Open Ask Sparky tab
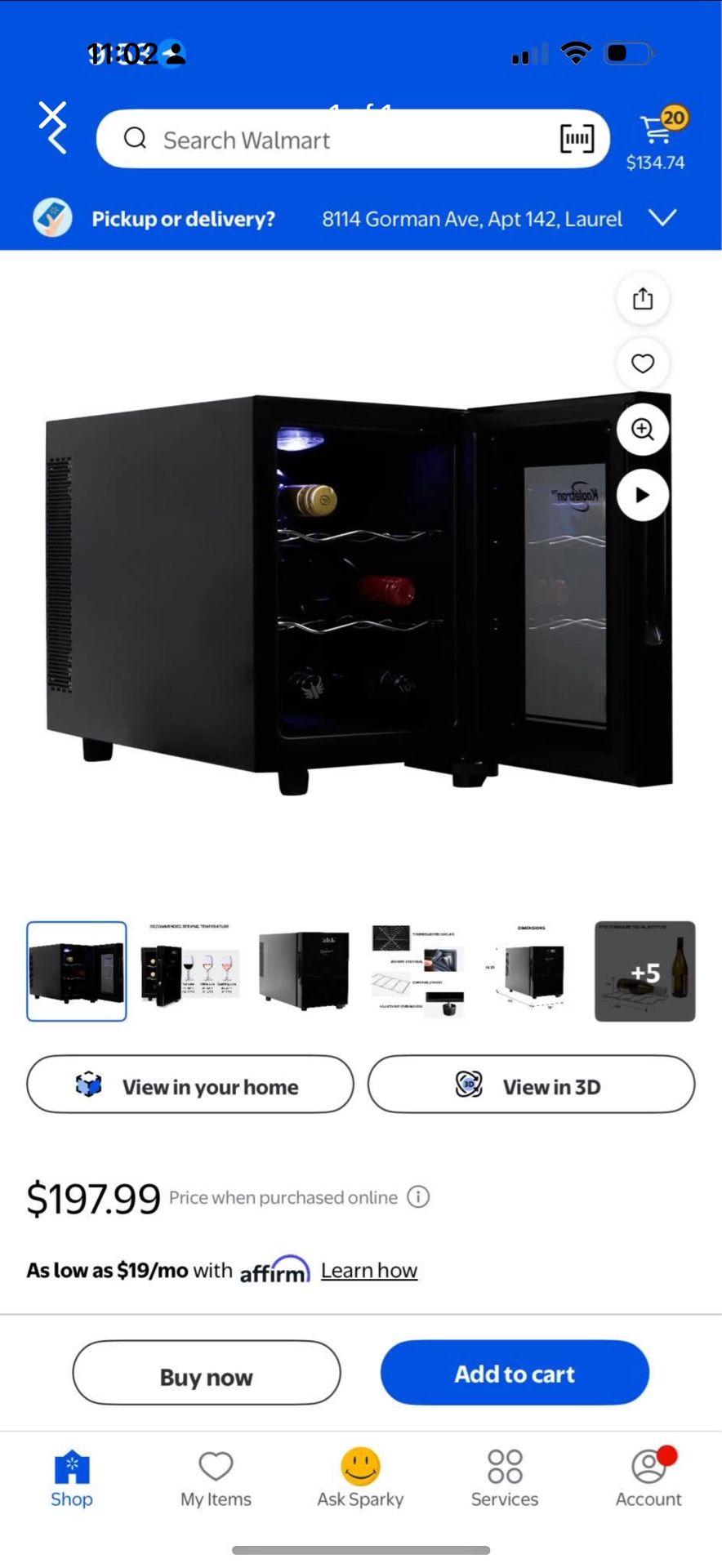 (x=360, y=1478)
